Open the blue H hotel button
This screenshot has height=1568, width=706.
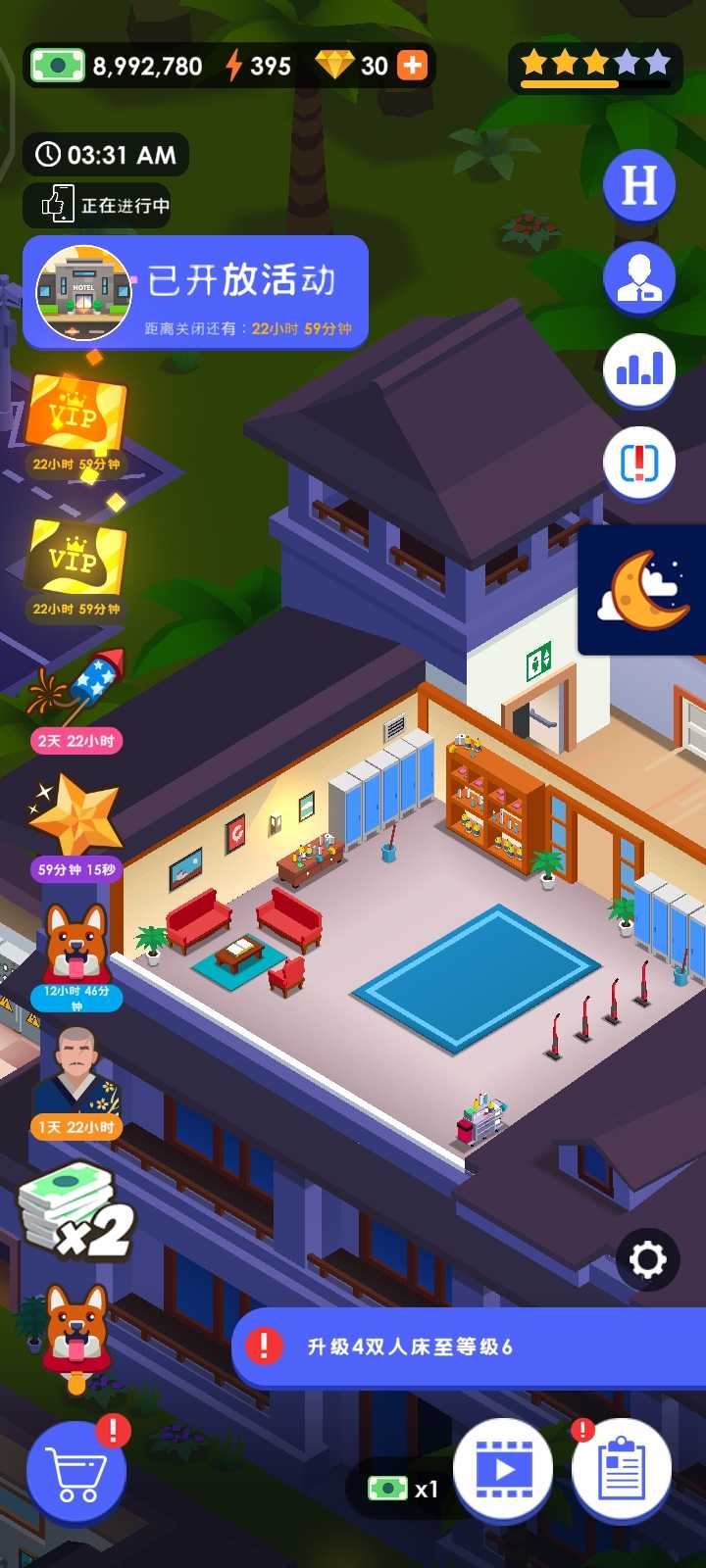click(x=639, y=184)
